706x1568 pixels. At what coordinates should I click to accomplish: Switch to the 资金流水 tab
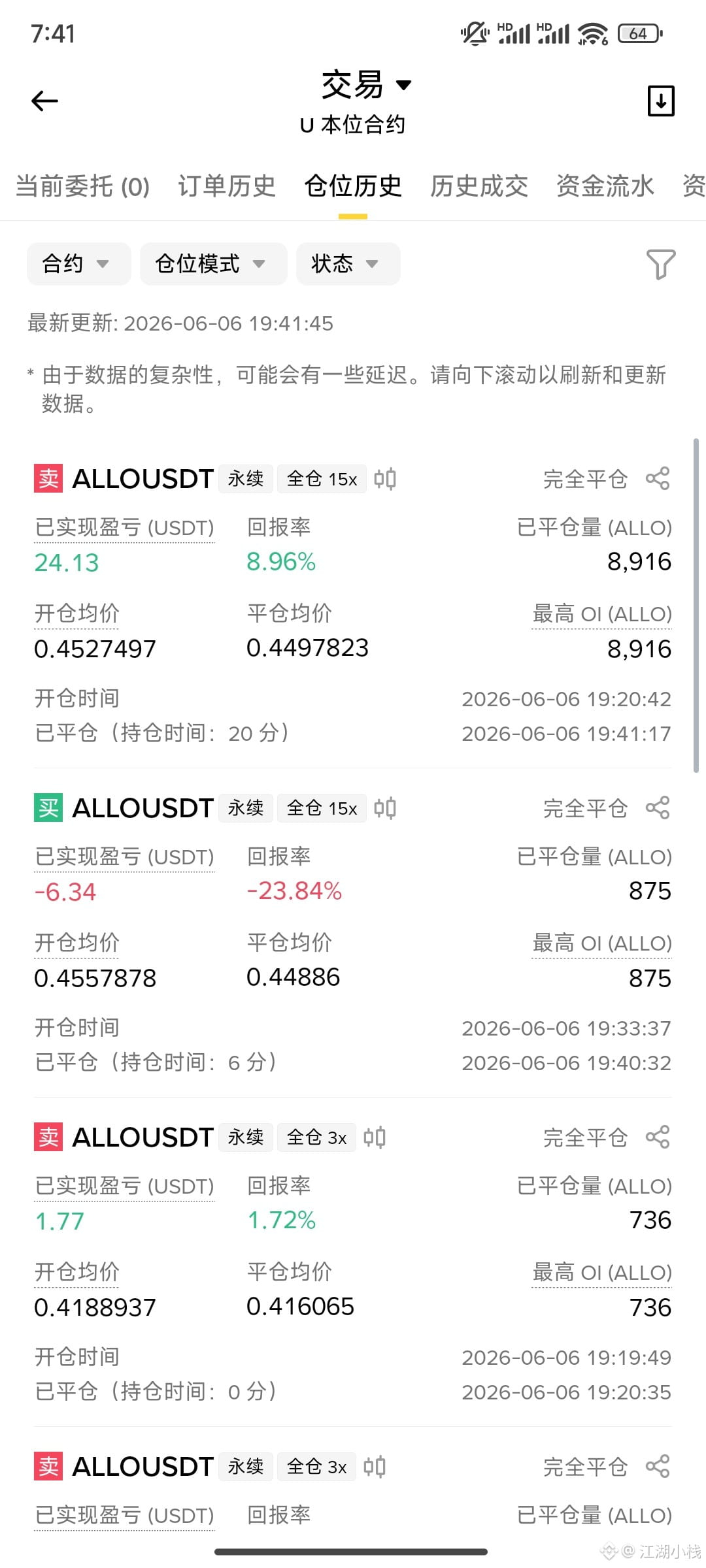(x=605, y=186)
